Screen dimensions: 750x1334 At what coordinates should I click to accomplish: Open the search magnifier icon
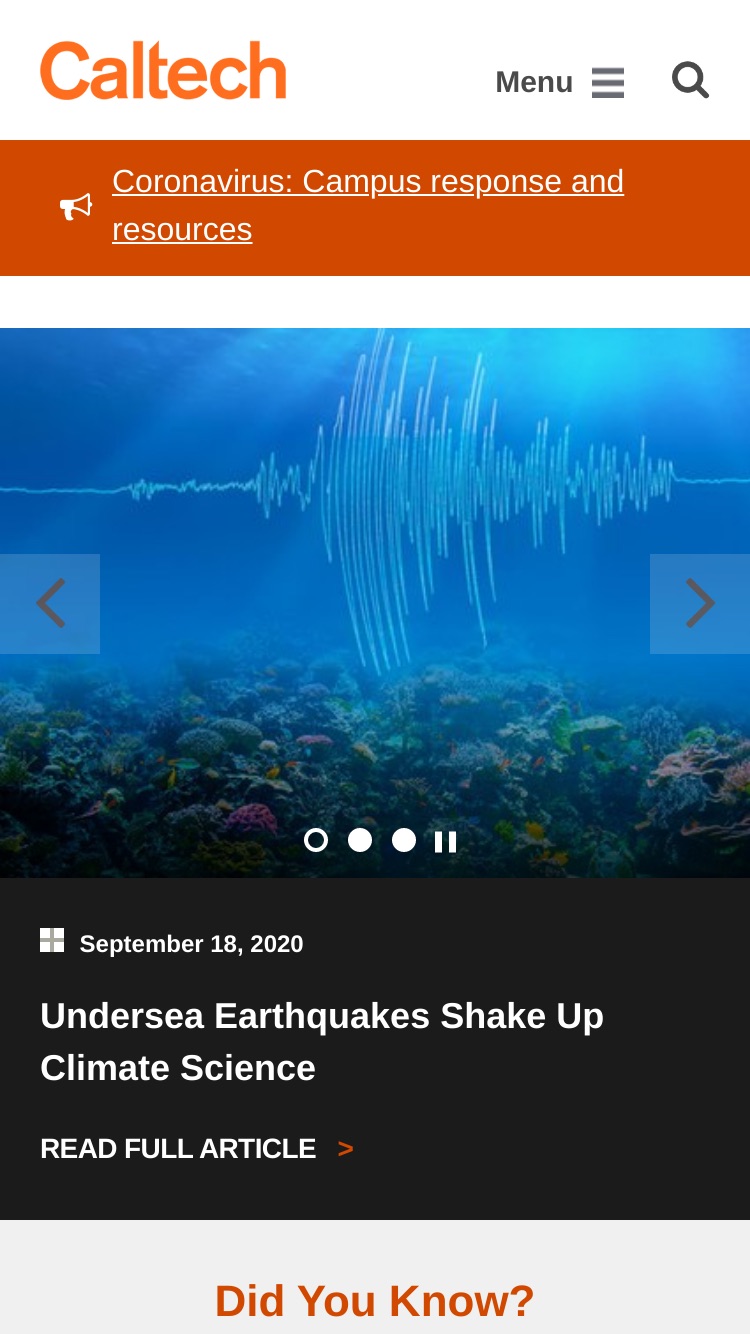690,80
